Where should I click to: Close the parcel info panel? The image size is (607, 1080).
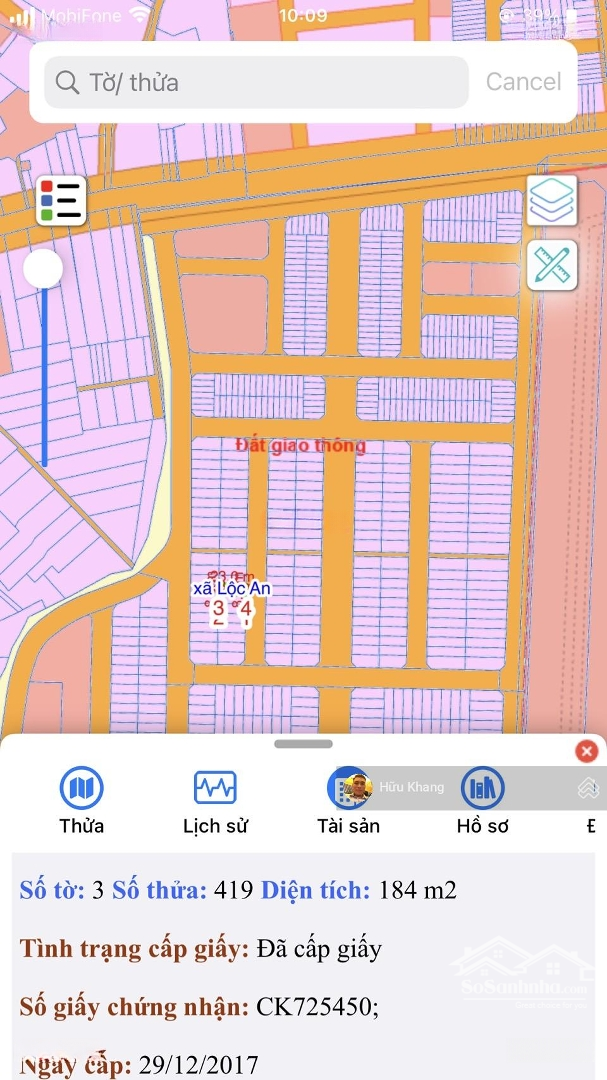587,751
